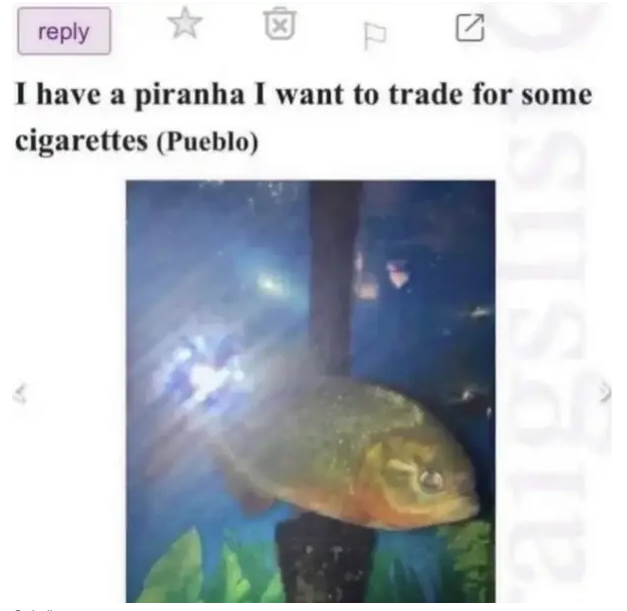Hide this posting using trash icon
Screen dimensions: 627x611
click(x=281, y=25)
